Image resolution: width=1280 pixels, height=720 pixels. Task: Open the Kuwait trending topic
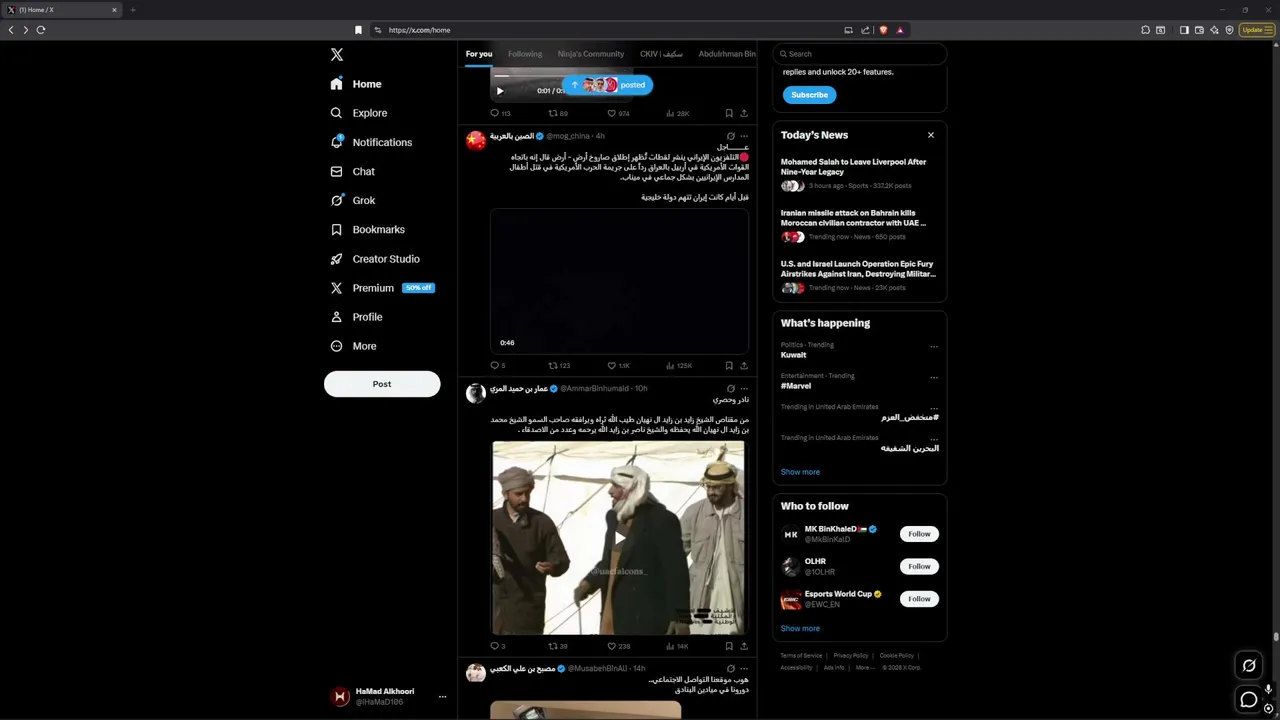point(794,355)
